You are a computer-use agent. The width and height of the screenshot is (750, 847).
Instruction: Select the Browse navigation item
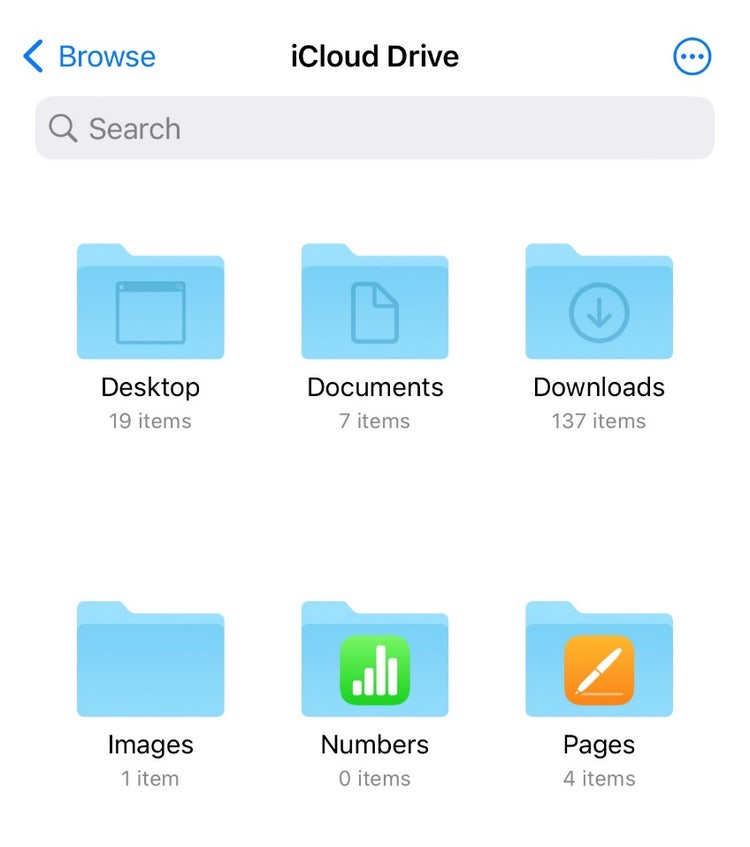[90, 56]
